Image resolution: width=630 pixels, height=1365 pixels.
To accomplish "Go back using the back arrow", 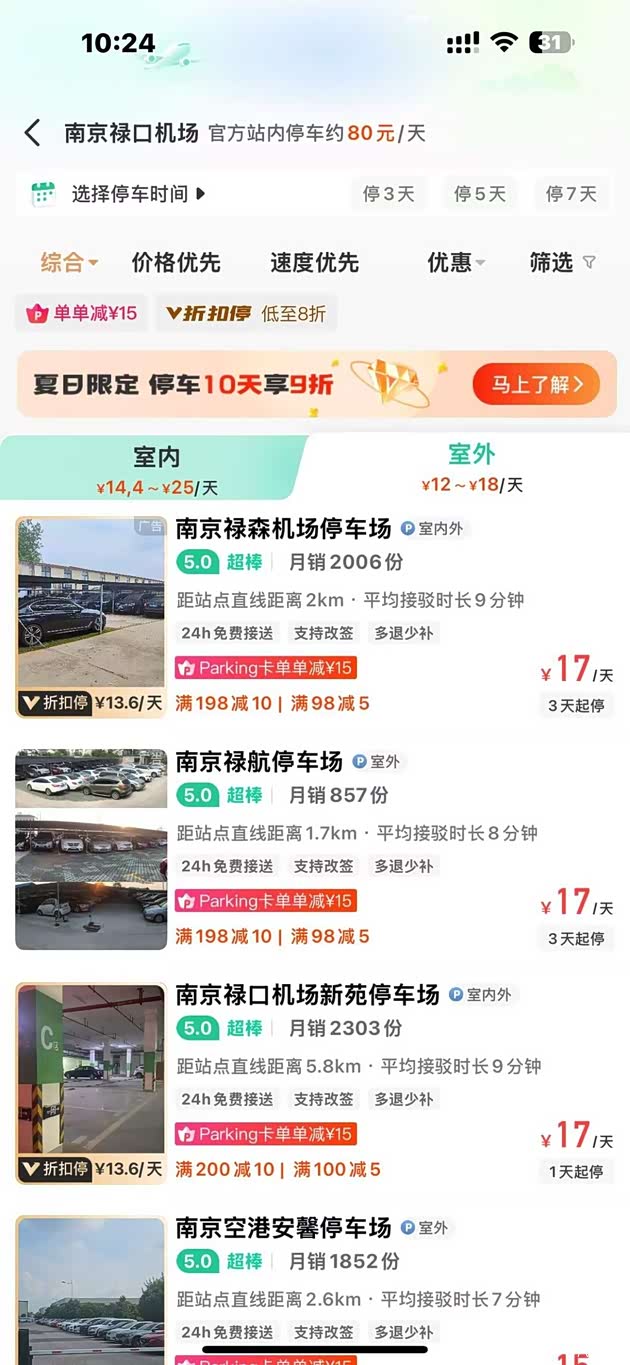I will click(33, 133).
